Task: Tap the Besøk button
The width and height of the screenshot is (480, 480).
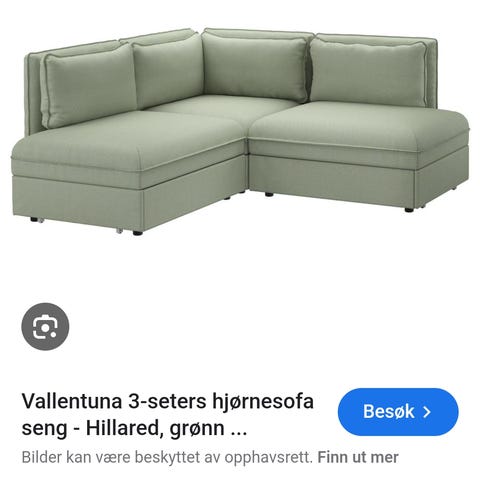Action: click(398, 412)
